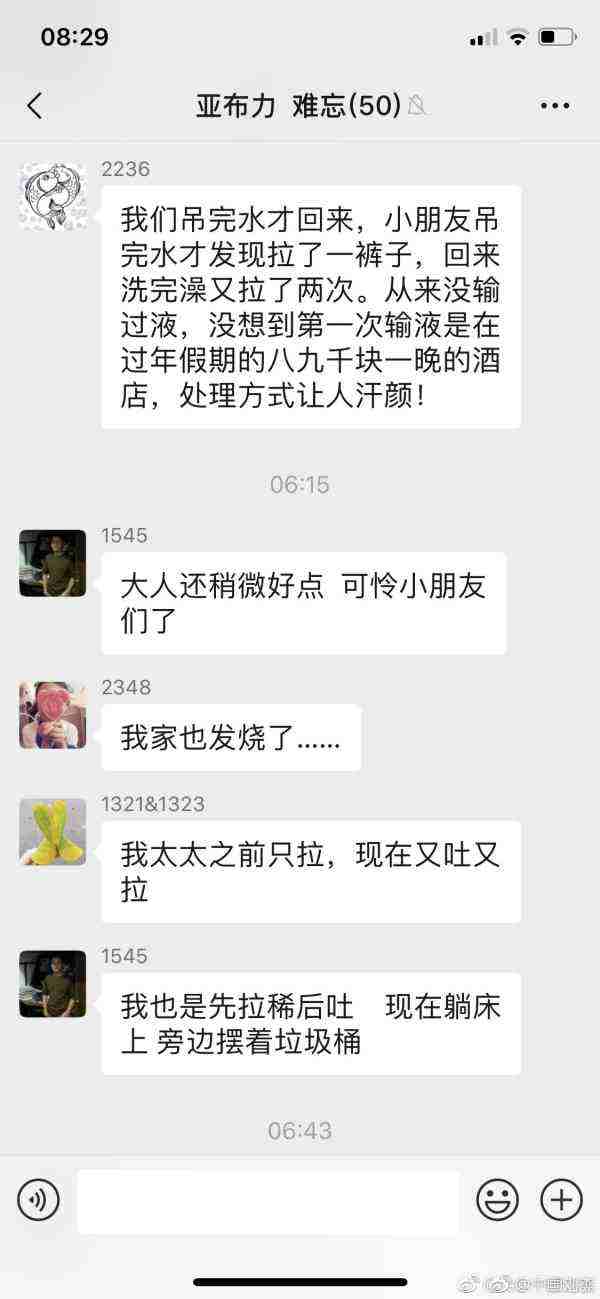Open the emoji sticker panel
The height and width of the screenshot is (1299, 600).
pyautogui.click(x=497, y=1199)
